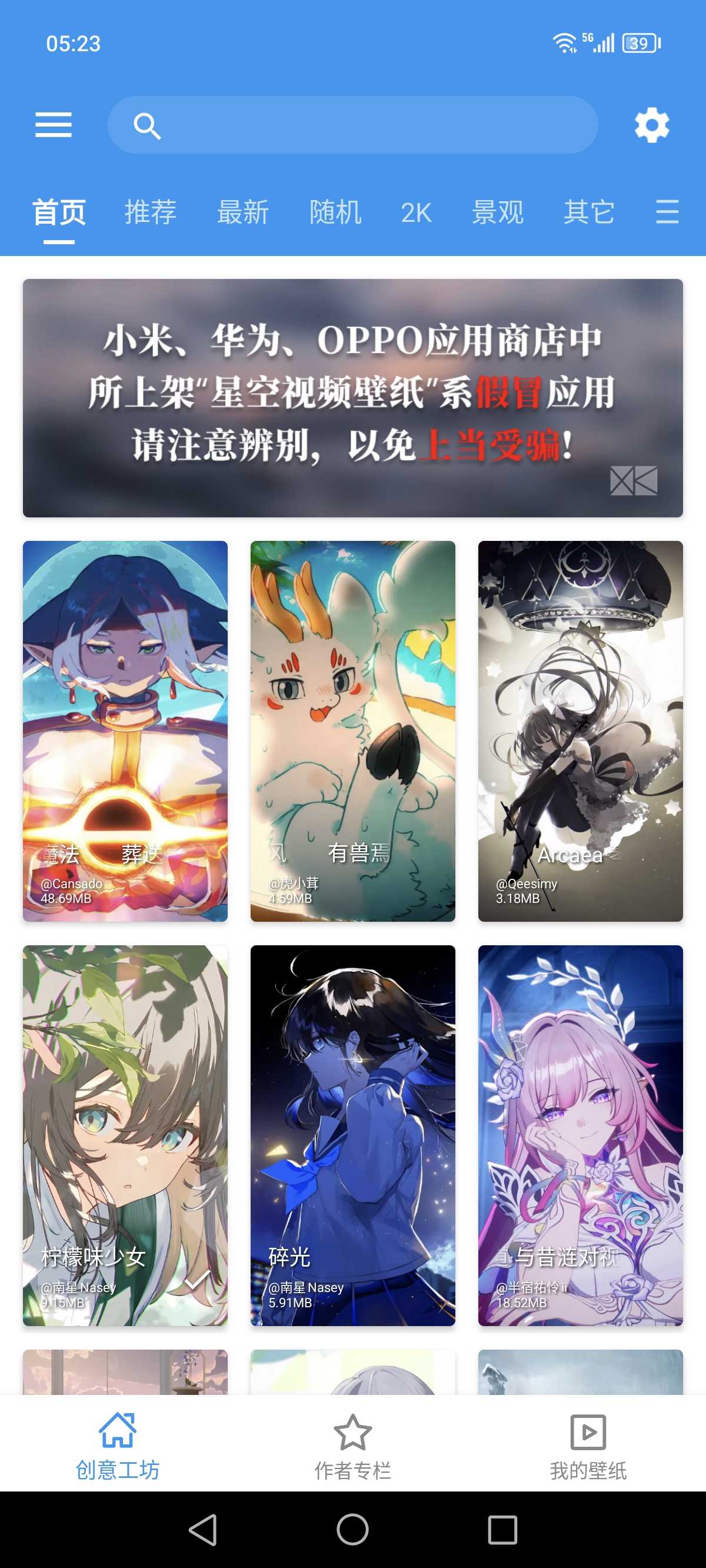Switch to the 其它 tab

click(589, 212)
